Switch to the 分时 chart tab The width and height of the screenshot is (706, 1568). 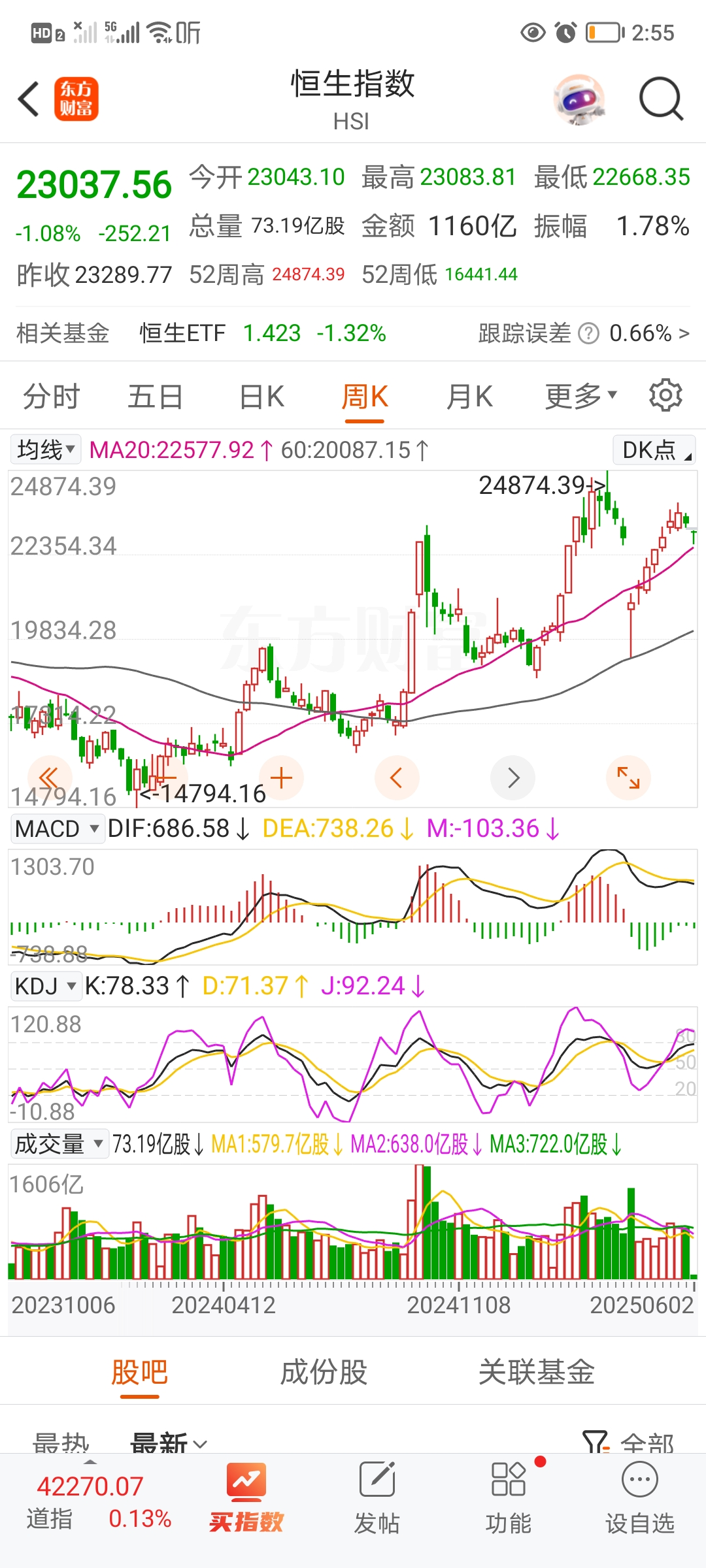click(51, 397)
